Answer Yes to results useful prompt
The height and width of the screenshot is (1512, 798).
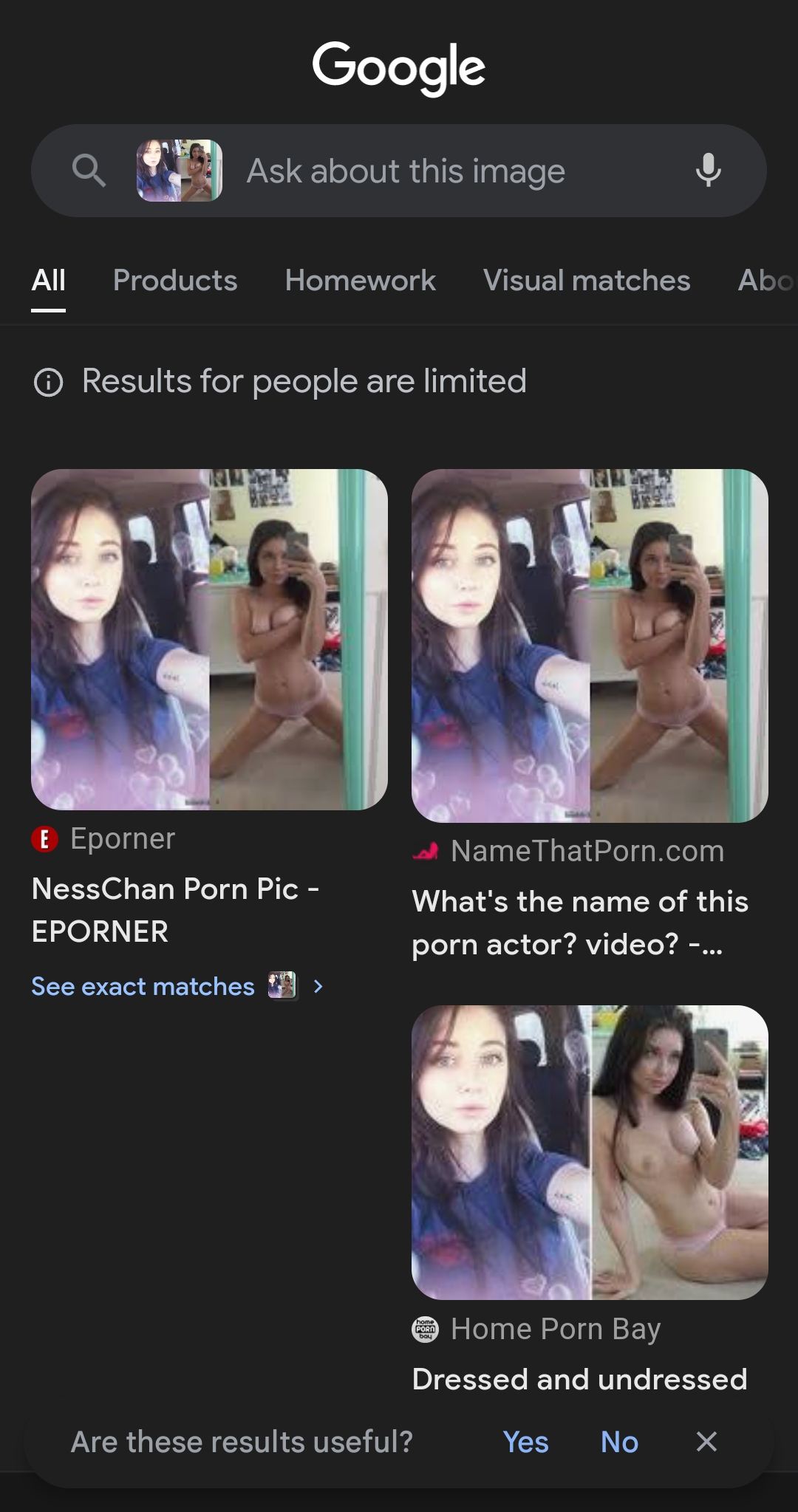pos(525,1442)
